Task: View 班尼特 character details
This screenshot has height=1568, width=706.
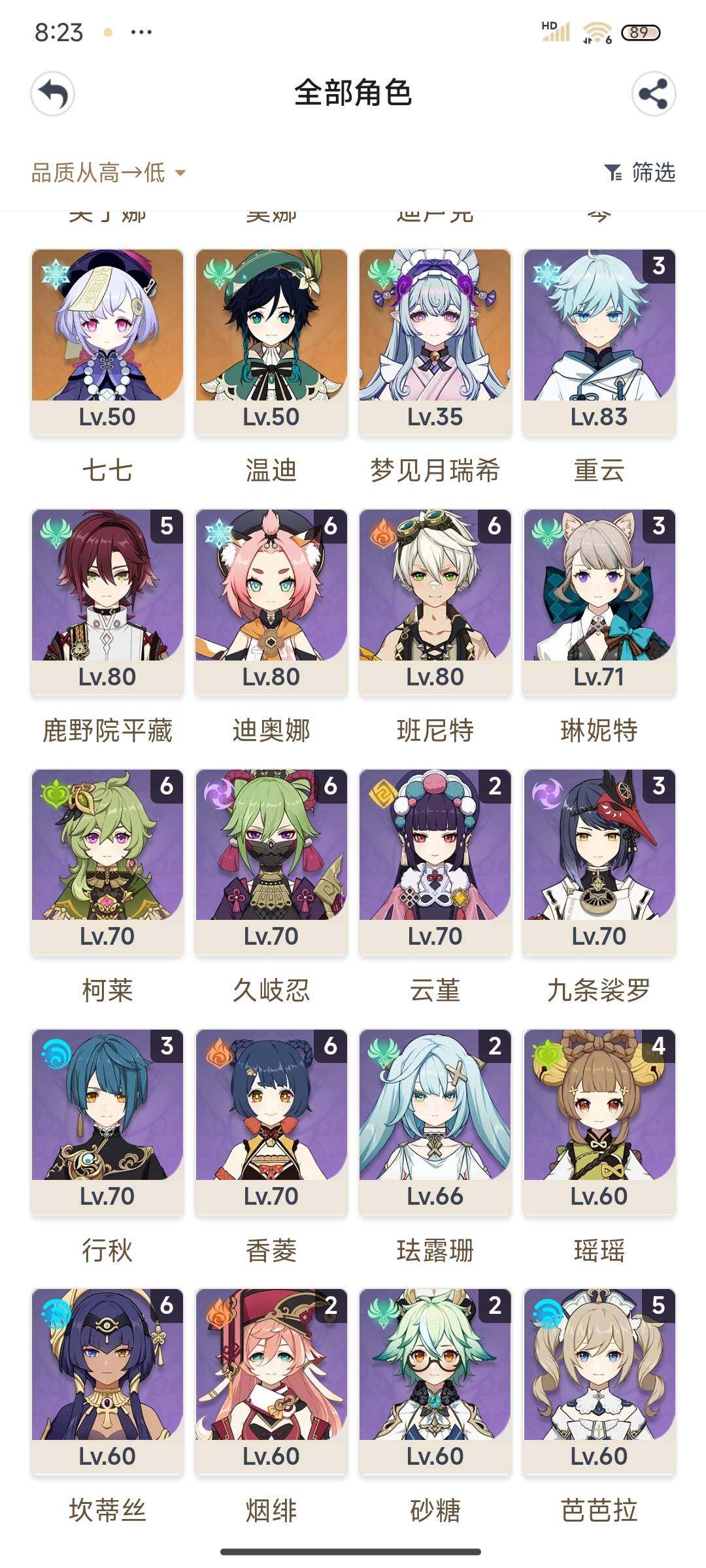Action: click(x=435, y=601)
